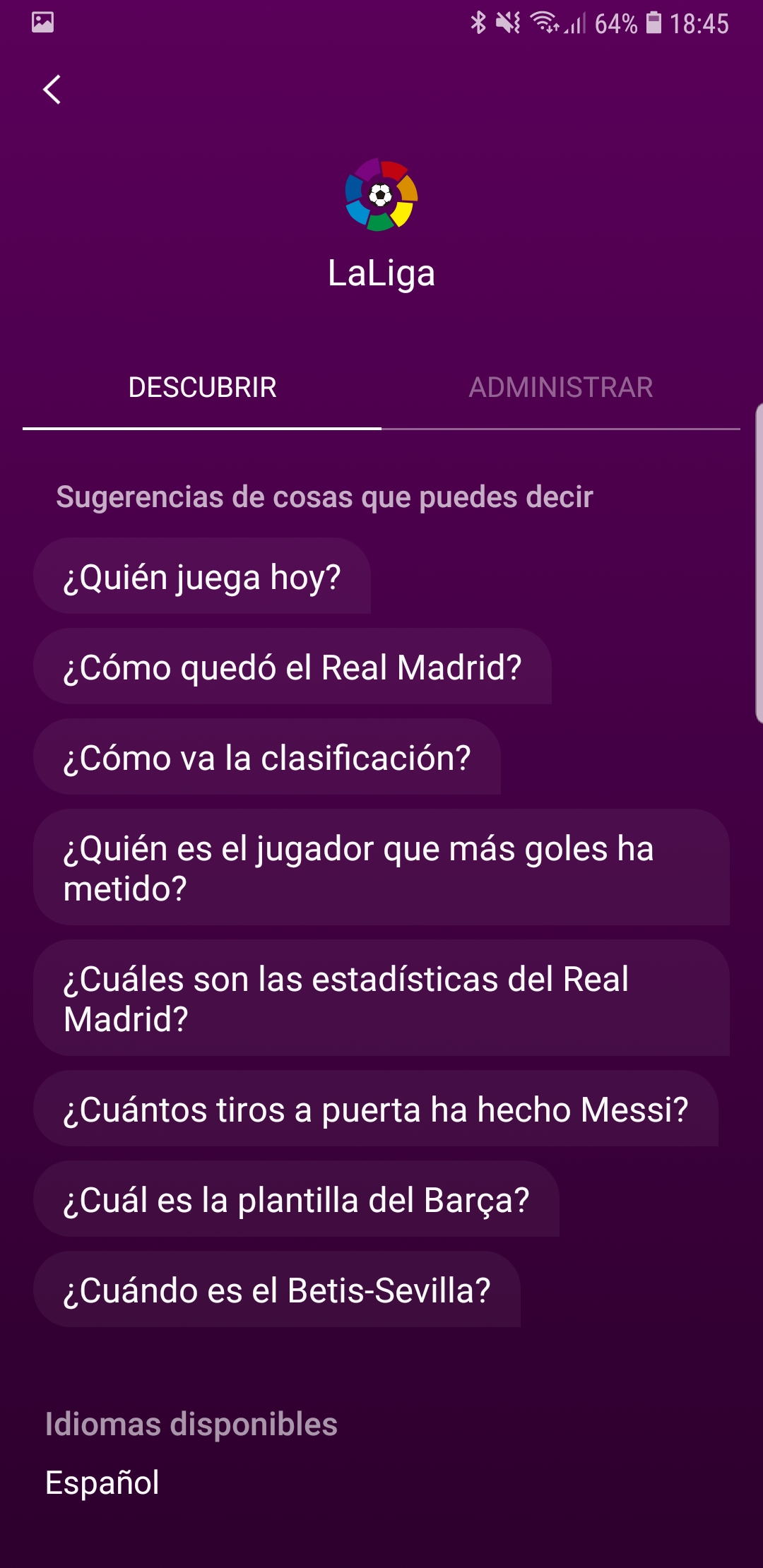Choose ¿Cuál es la plantilla del Barça?

(x=297, y=1199)
